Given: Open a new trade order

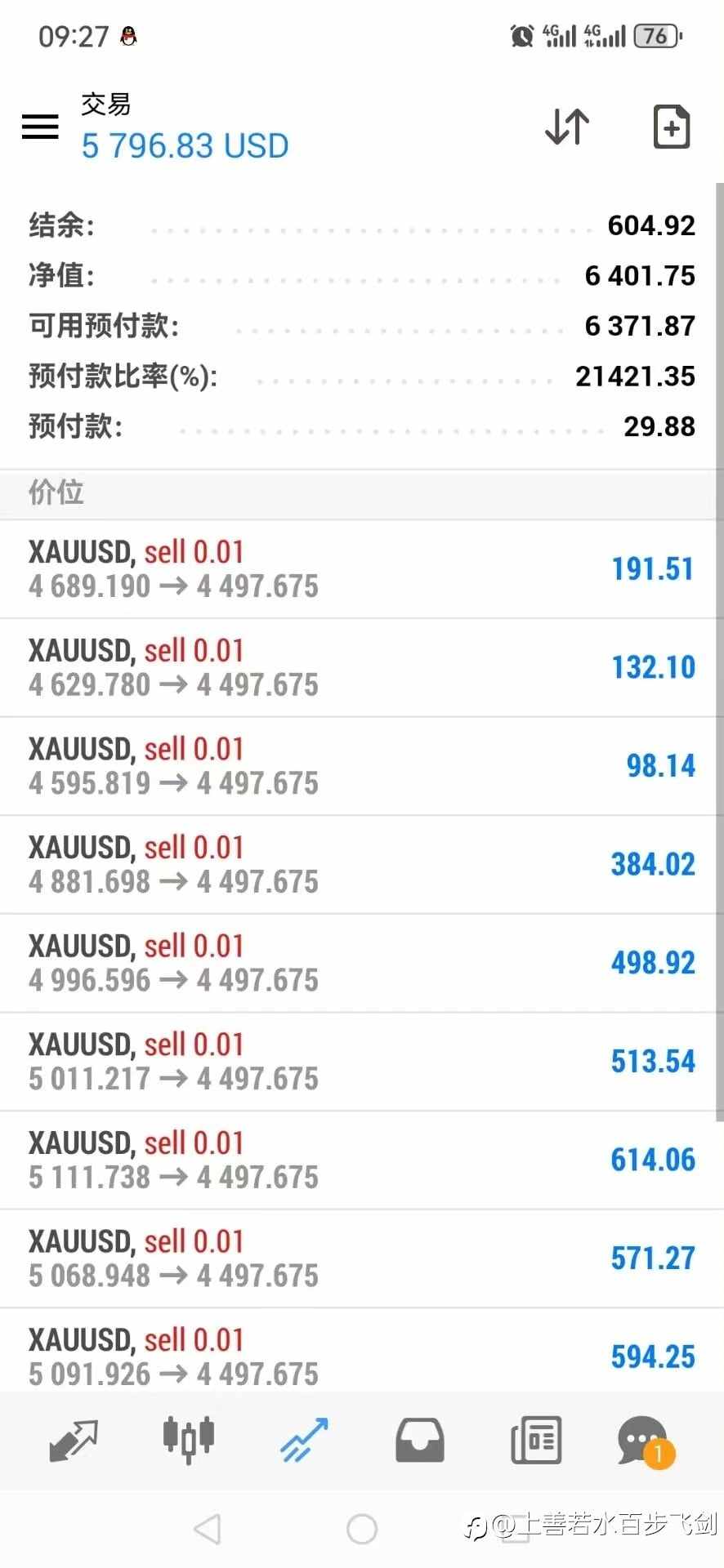Looking at the screenshot, I should [672, 127].
